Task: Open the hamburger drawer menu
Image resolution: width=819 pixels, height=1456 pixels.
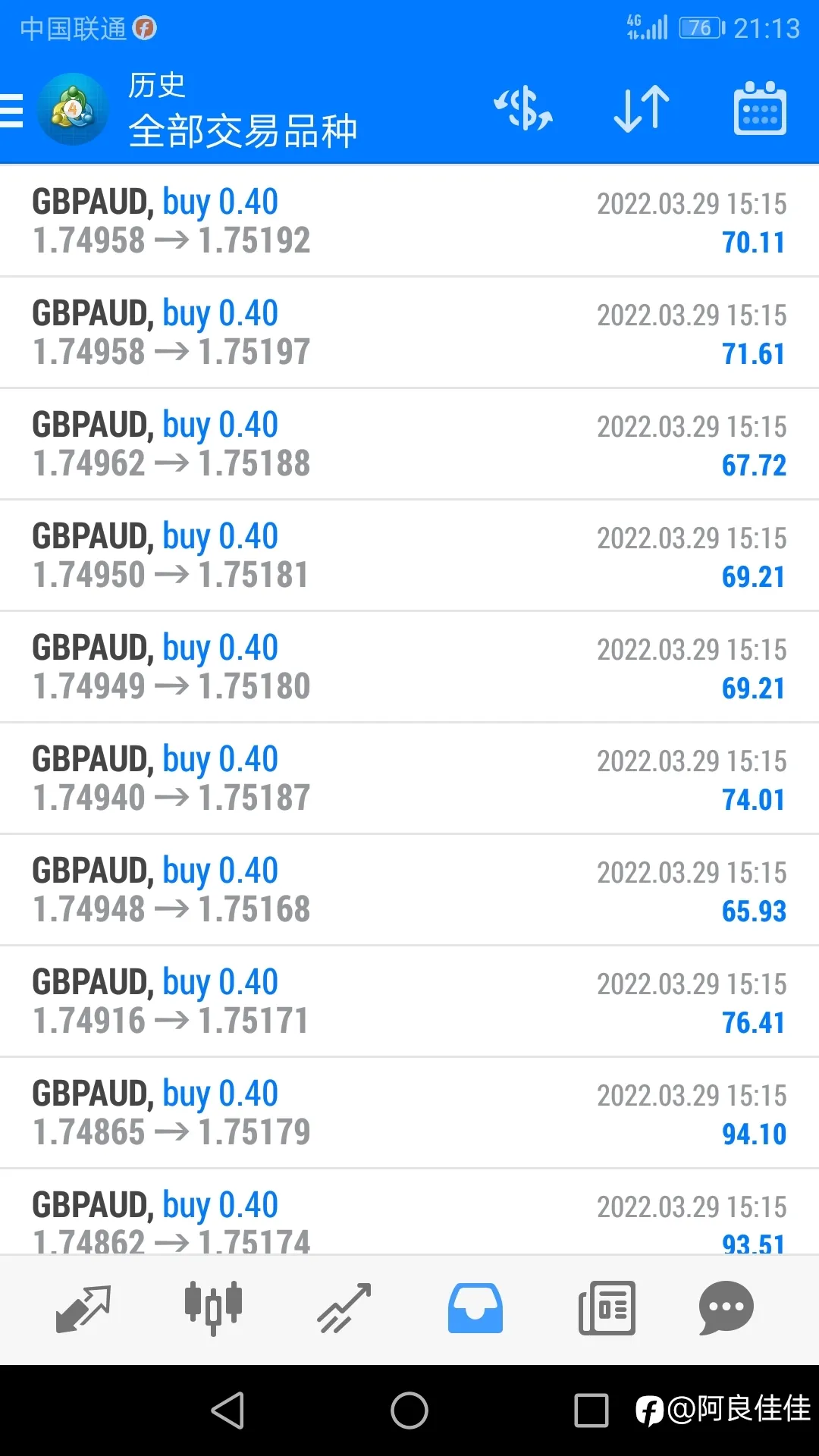Action: coord(11,111)
